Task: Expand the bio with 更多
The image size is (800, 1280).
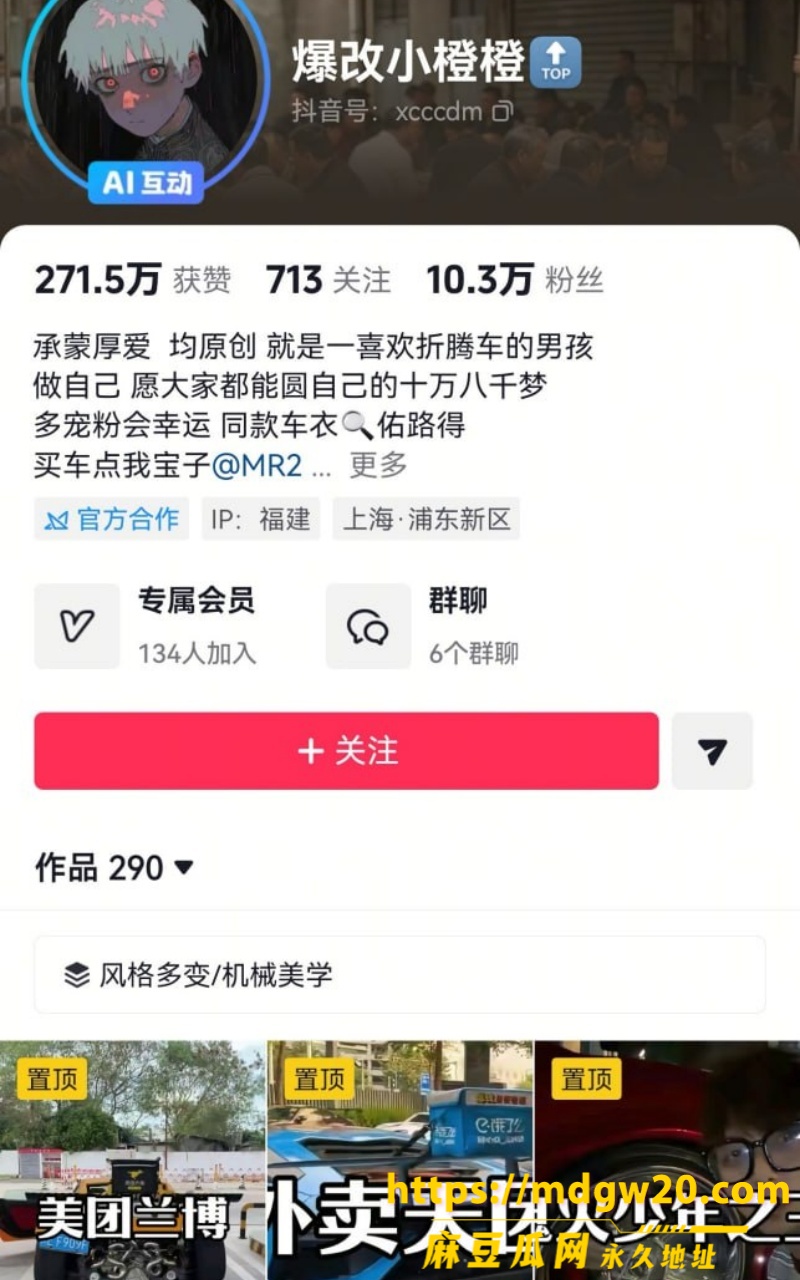Action: 378,465
